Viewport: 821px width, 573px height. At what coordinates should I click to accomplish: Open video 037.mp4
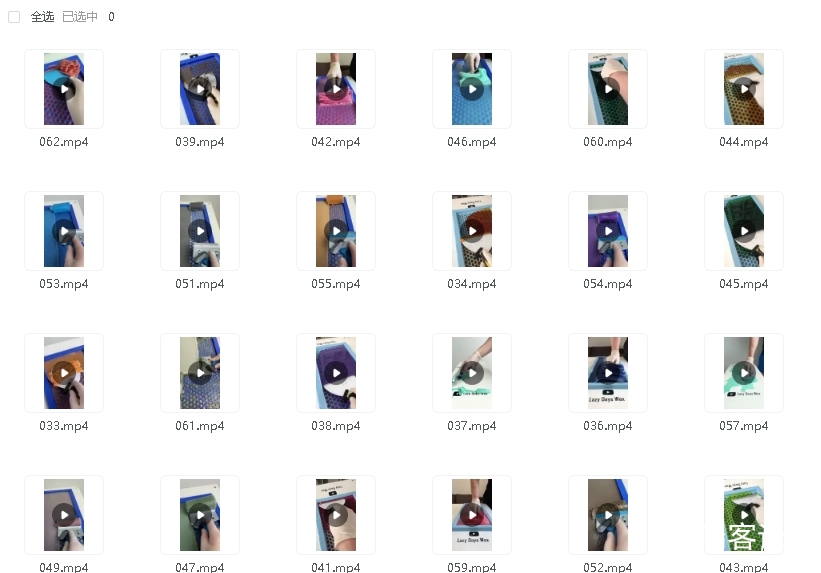[472, 373]
